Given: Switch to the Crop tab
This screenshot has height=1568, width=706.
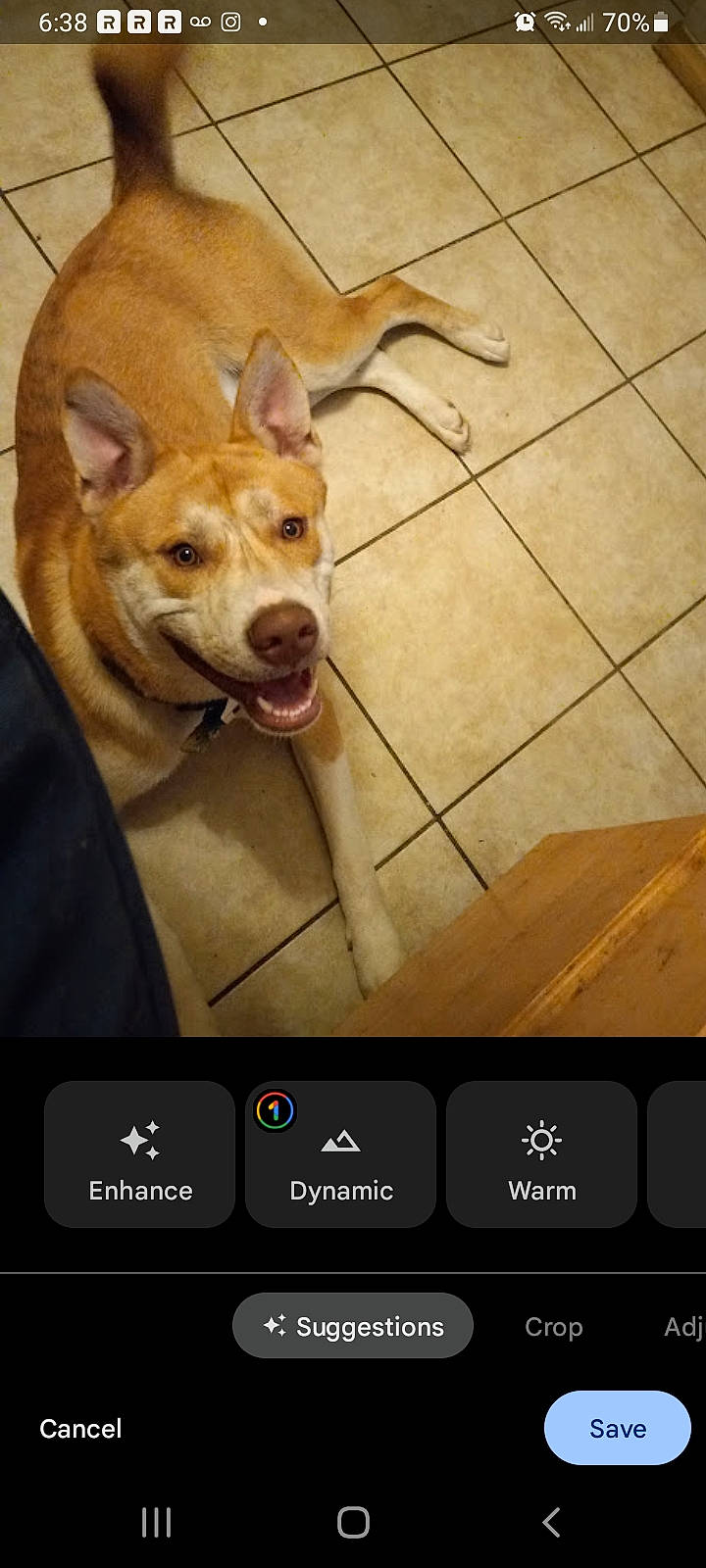Looking at the screenshot, I should coord(553,1327).
